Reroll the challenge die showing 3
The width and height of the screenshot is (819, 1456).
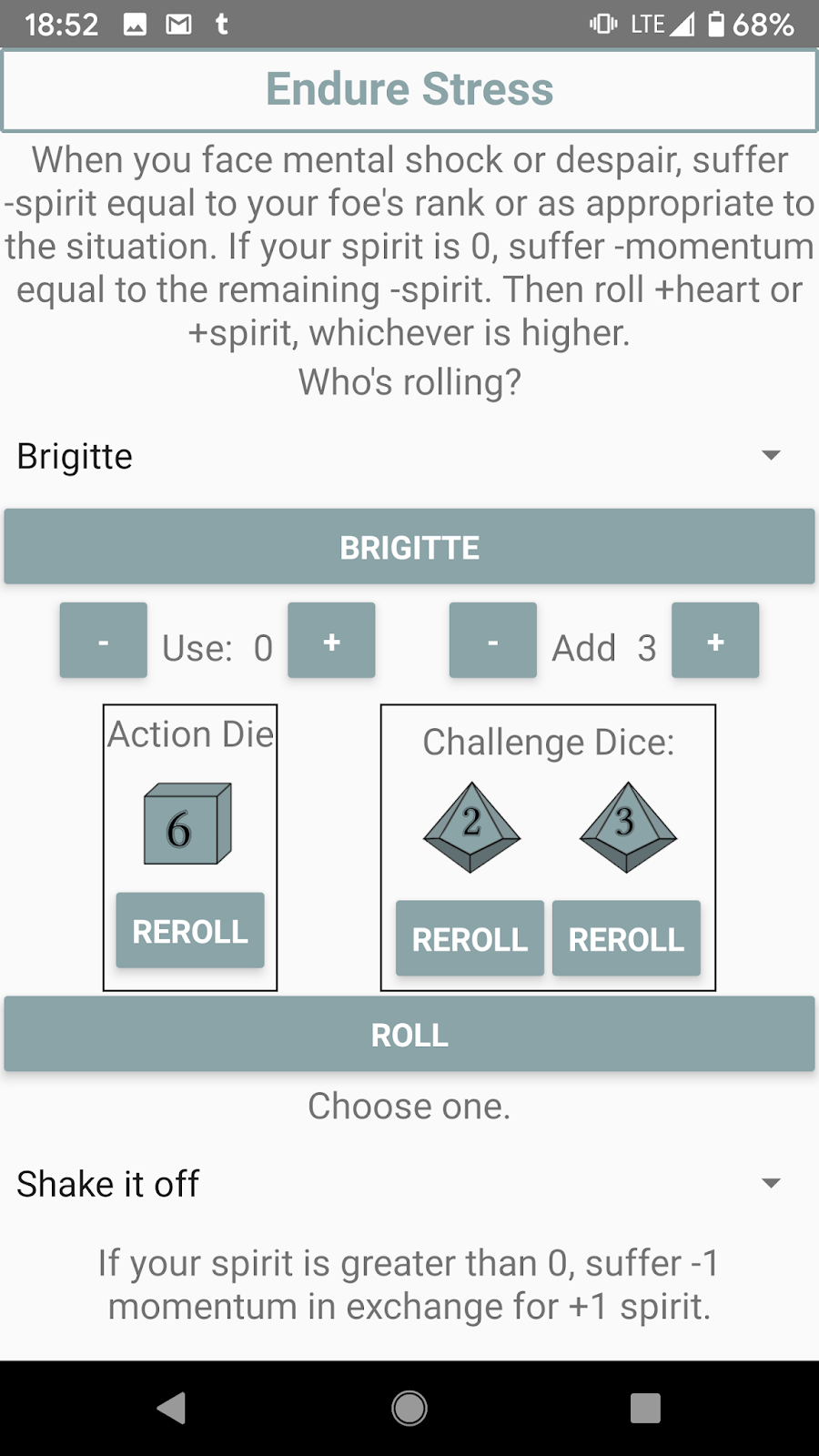[x=626, y=939]
